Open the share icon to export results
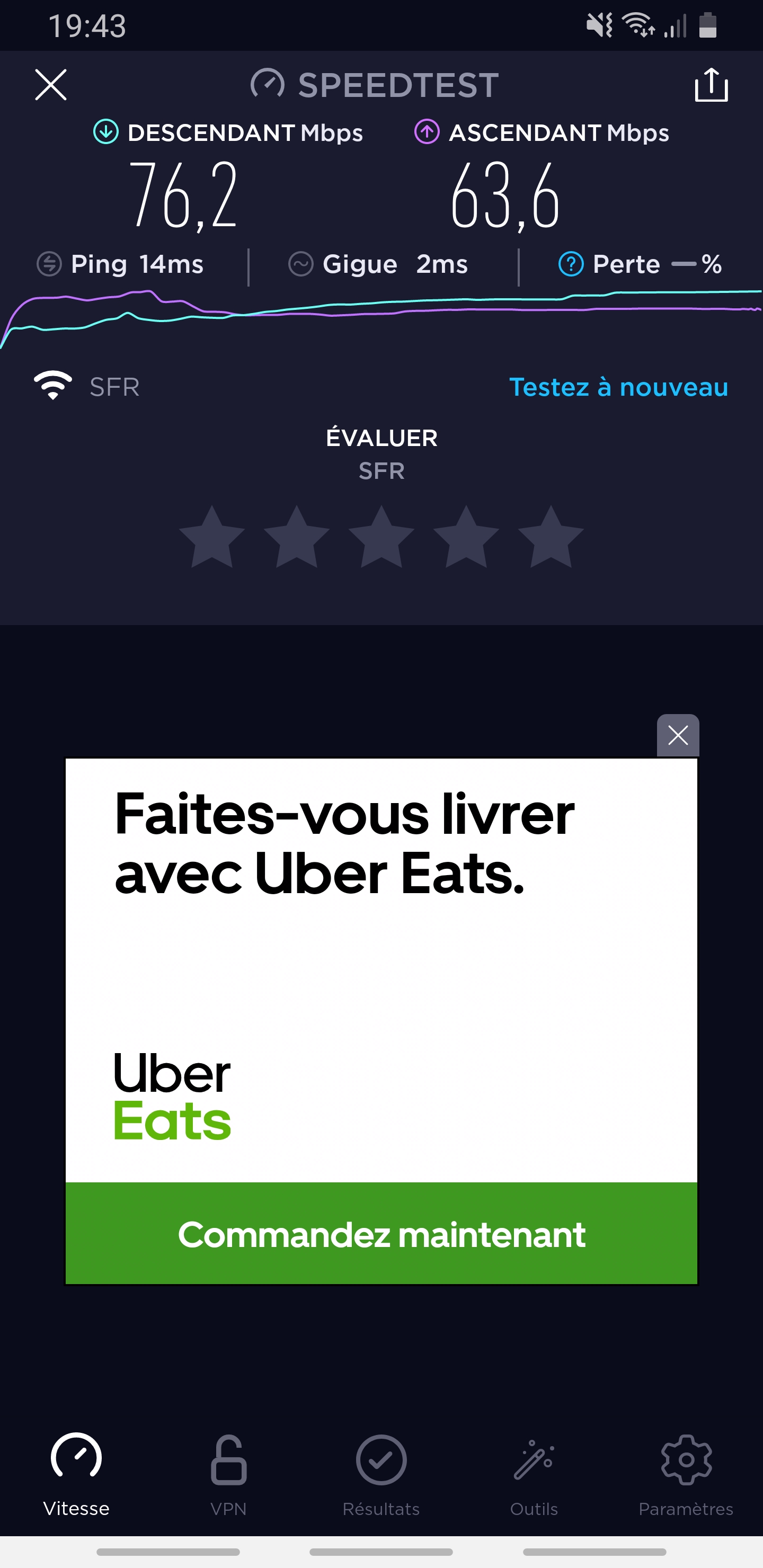The image size is (763, 1568). point(711,85)
